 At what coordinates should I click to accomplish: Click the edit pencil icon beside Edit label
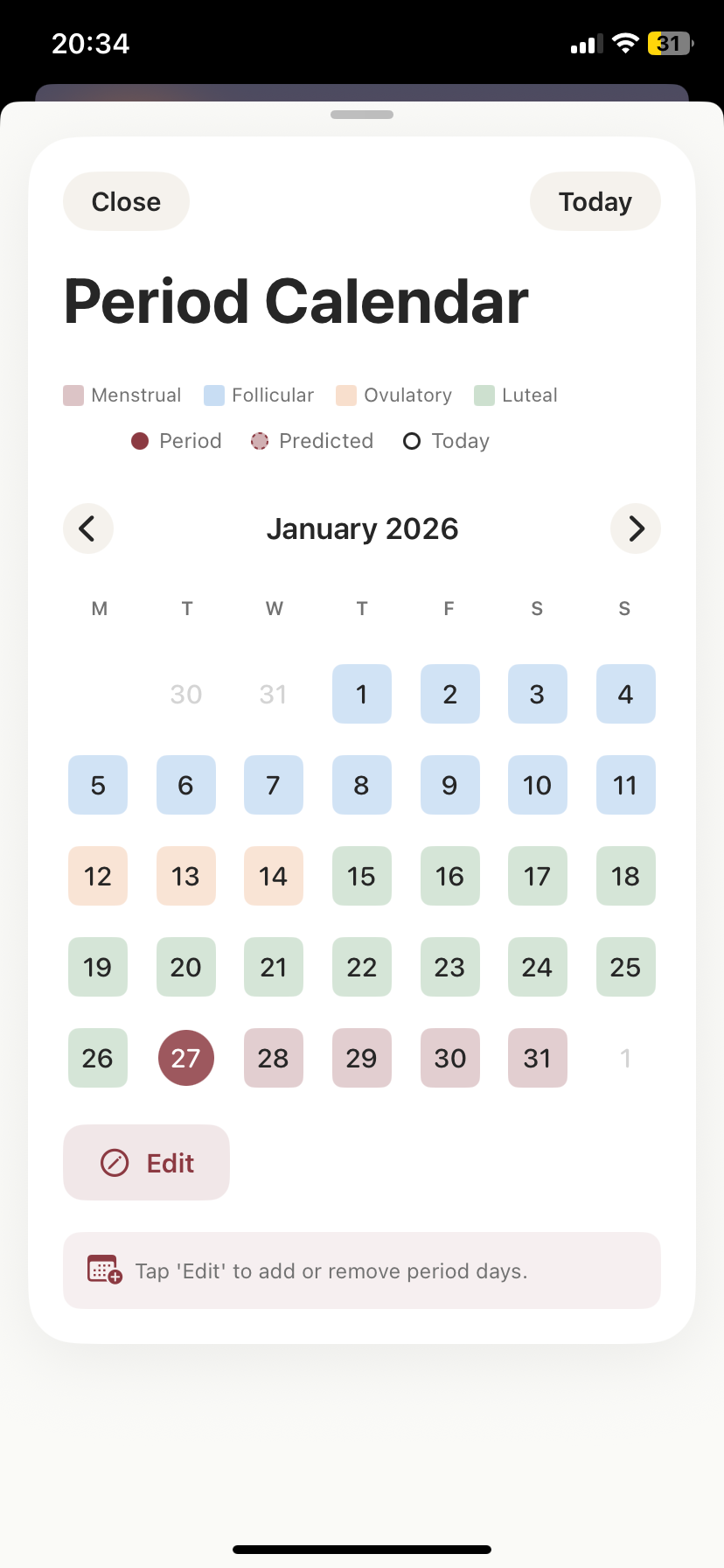pyautogui.click(x=114, y=1163)
